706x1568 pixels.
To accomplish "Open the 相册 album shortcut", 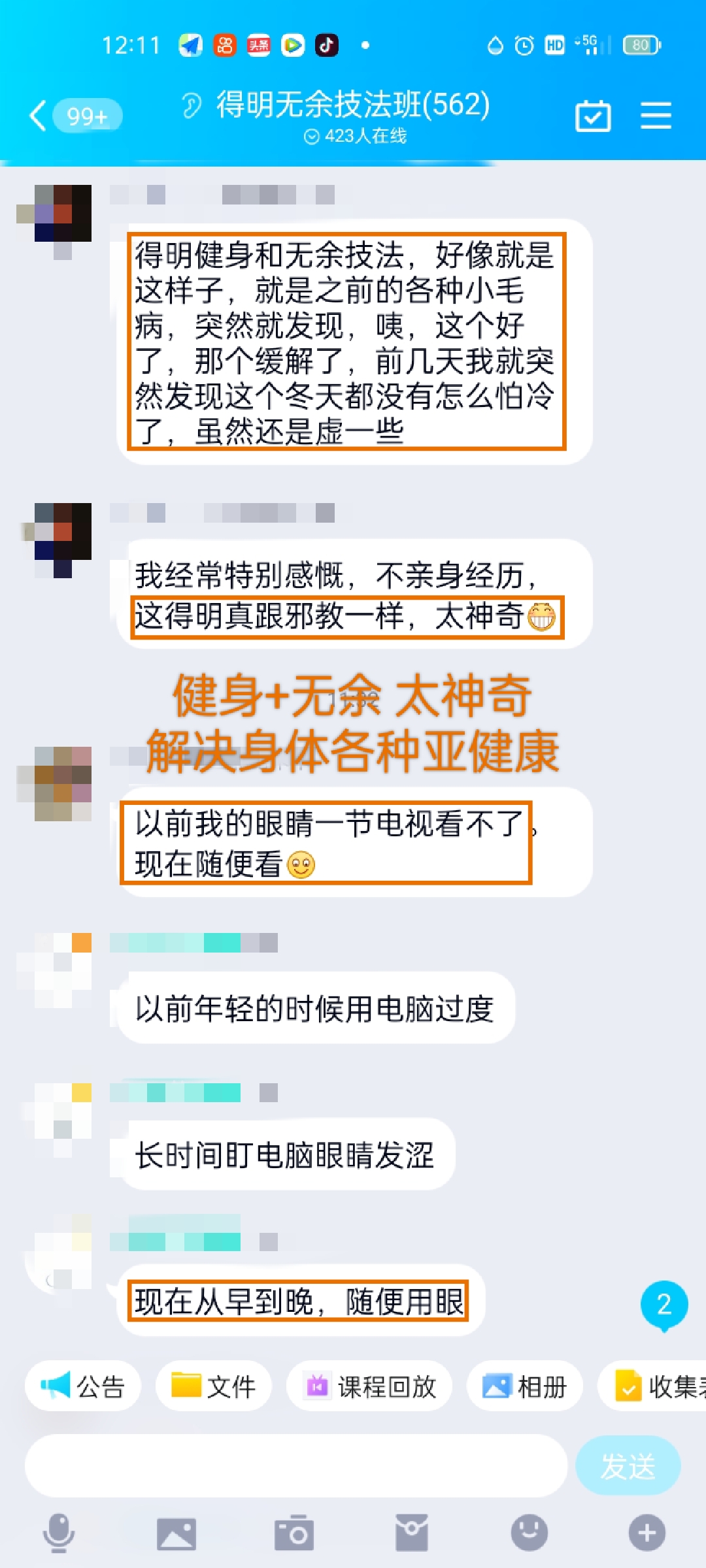I will click(525, 1386).
